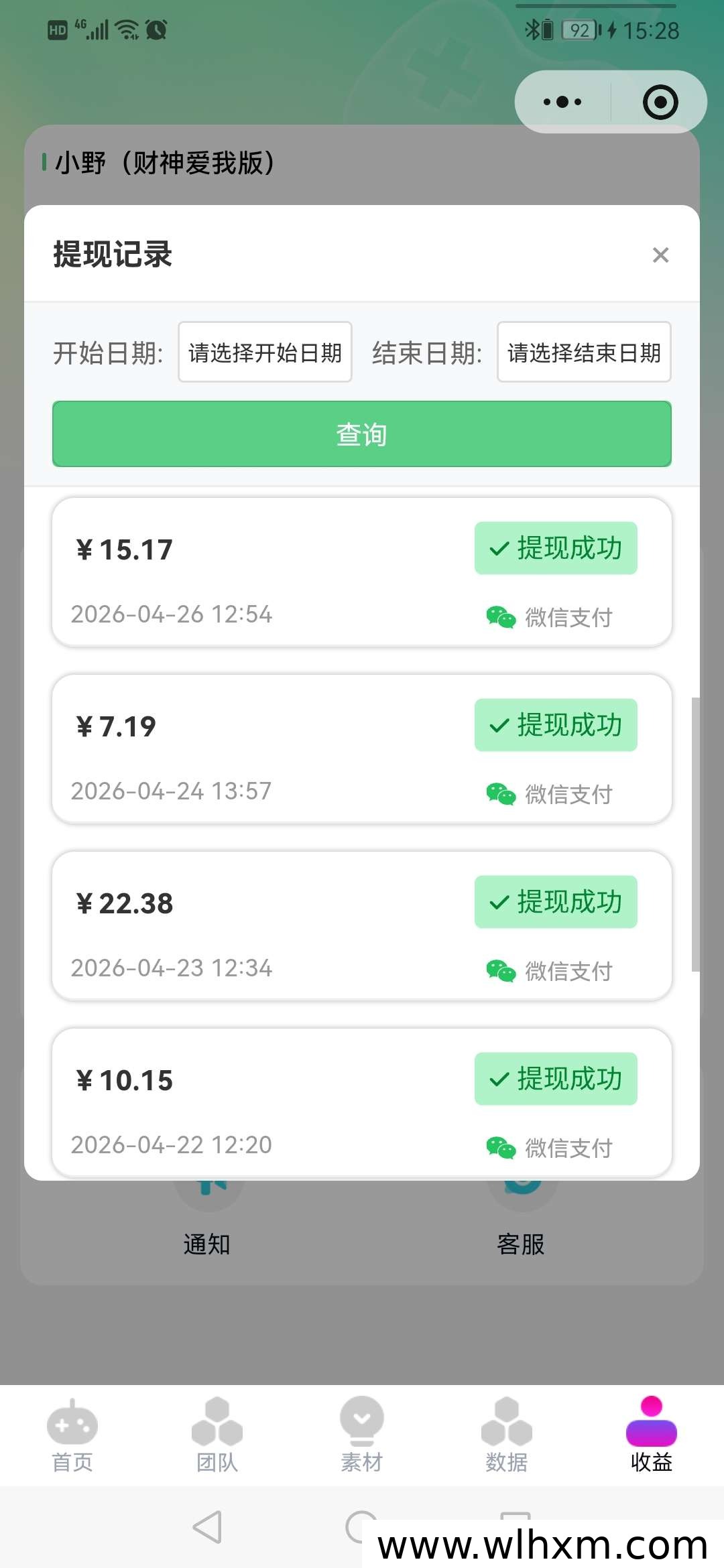Image resolution: width=724 pixels, height=1568 pixels.
Task: Tap the system back button
Action: point(207,1528)
